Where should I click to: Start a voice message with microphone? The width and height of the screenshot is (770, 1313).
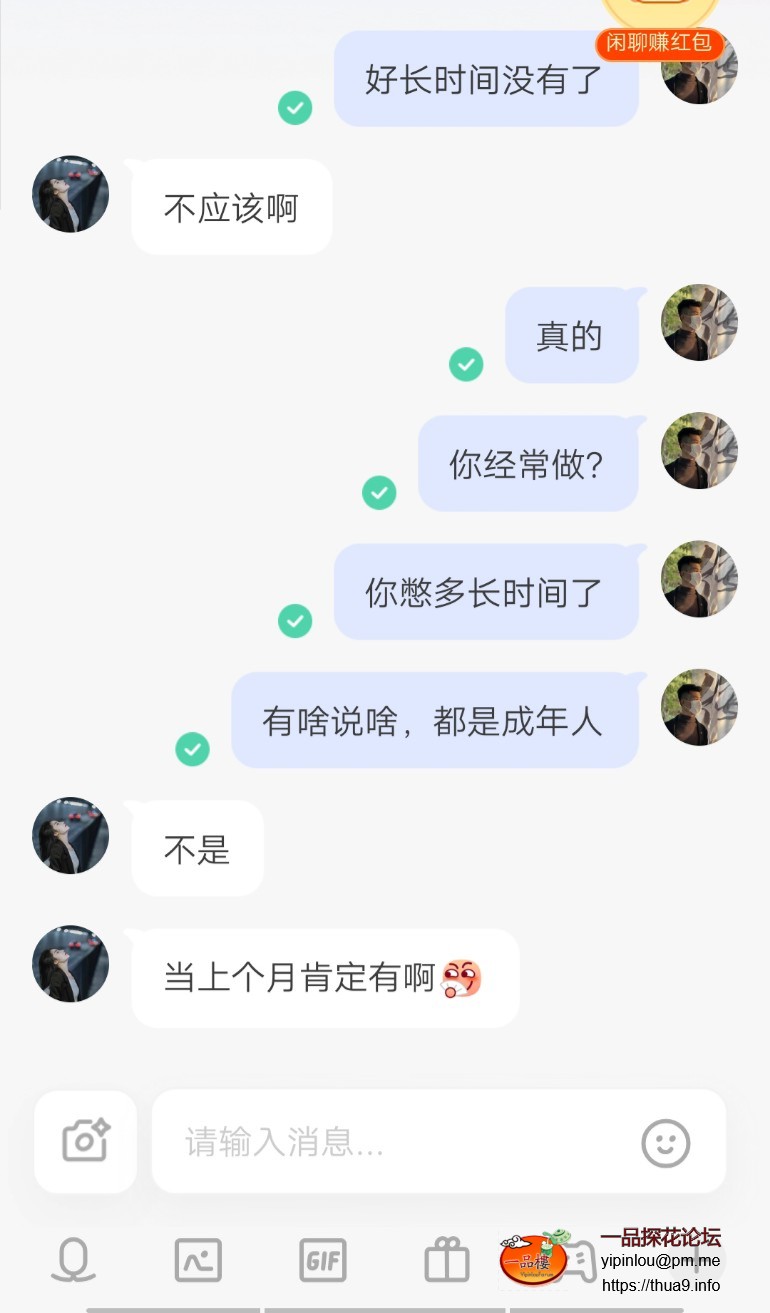(x=73, y=1259)
